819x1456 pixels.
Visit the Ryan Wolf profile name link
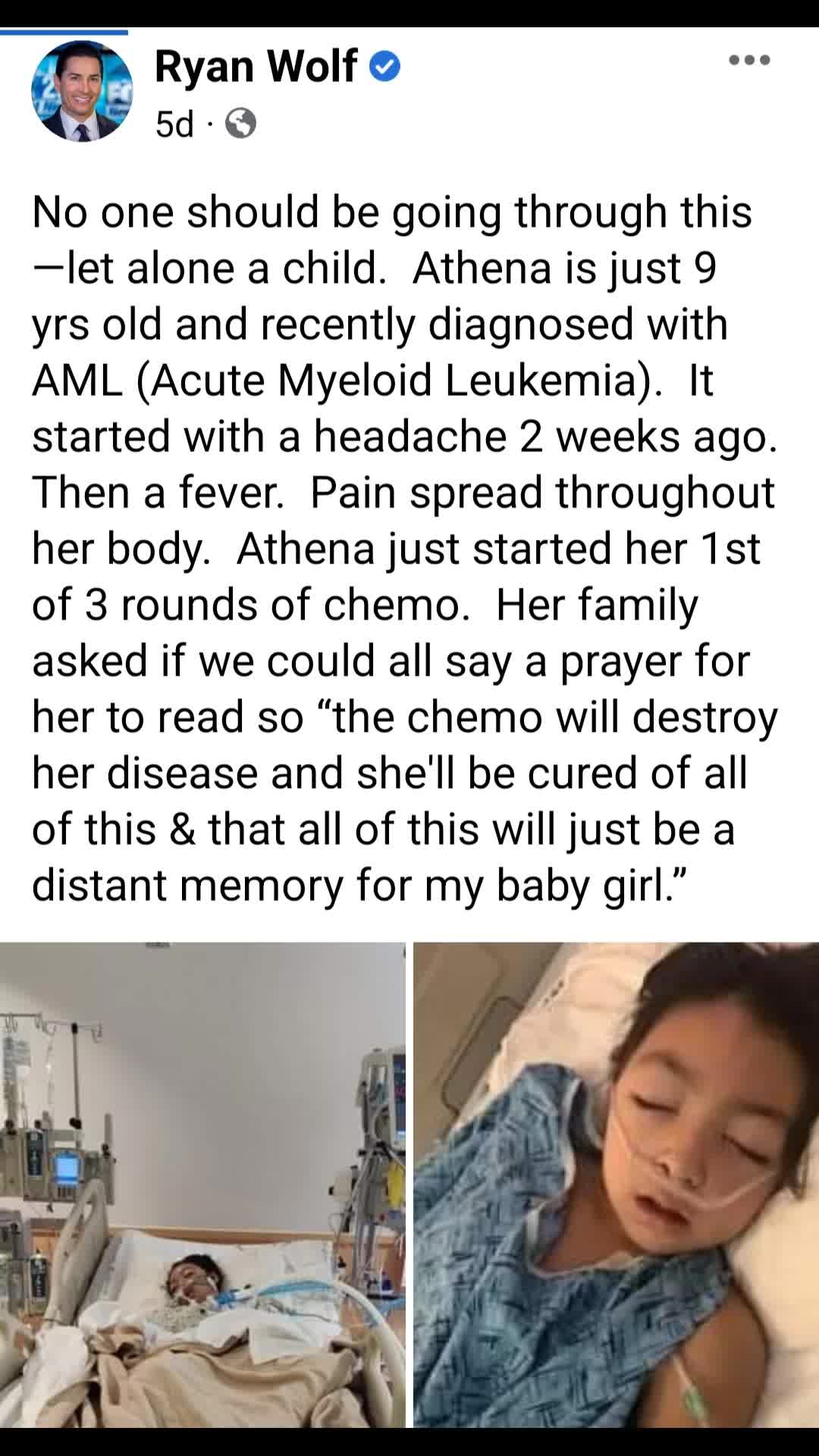tap(256, 66)
